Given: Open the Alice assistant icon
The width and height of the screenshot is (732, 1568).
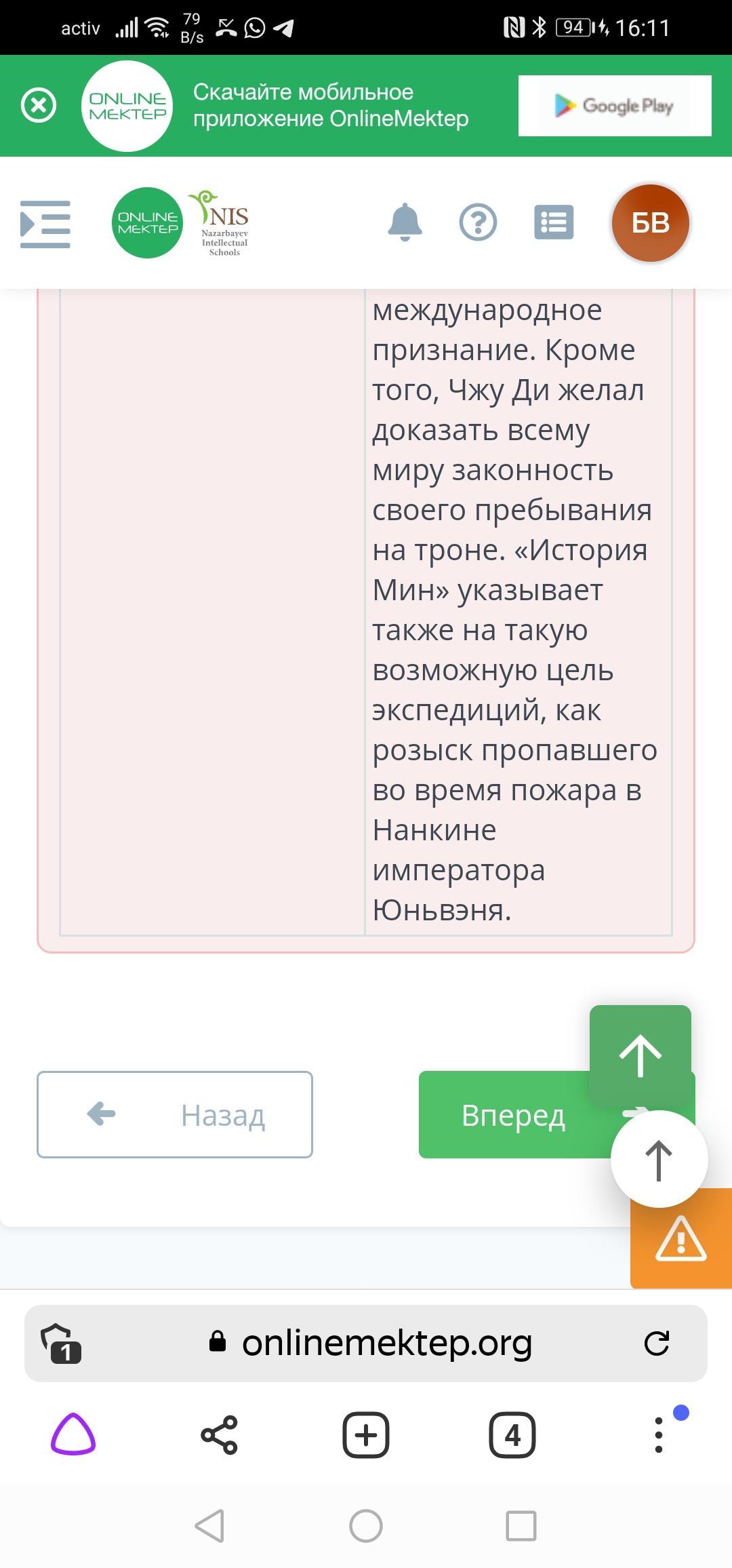Looking at the screenshot, I should (73, 1434).
